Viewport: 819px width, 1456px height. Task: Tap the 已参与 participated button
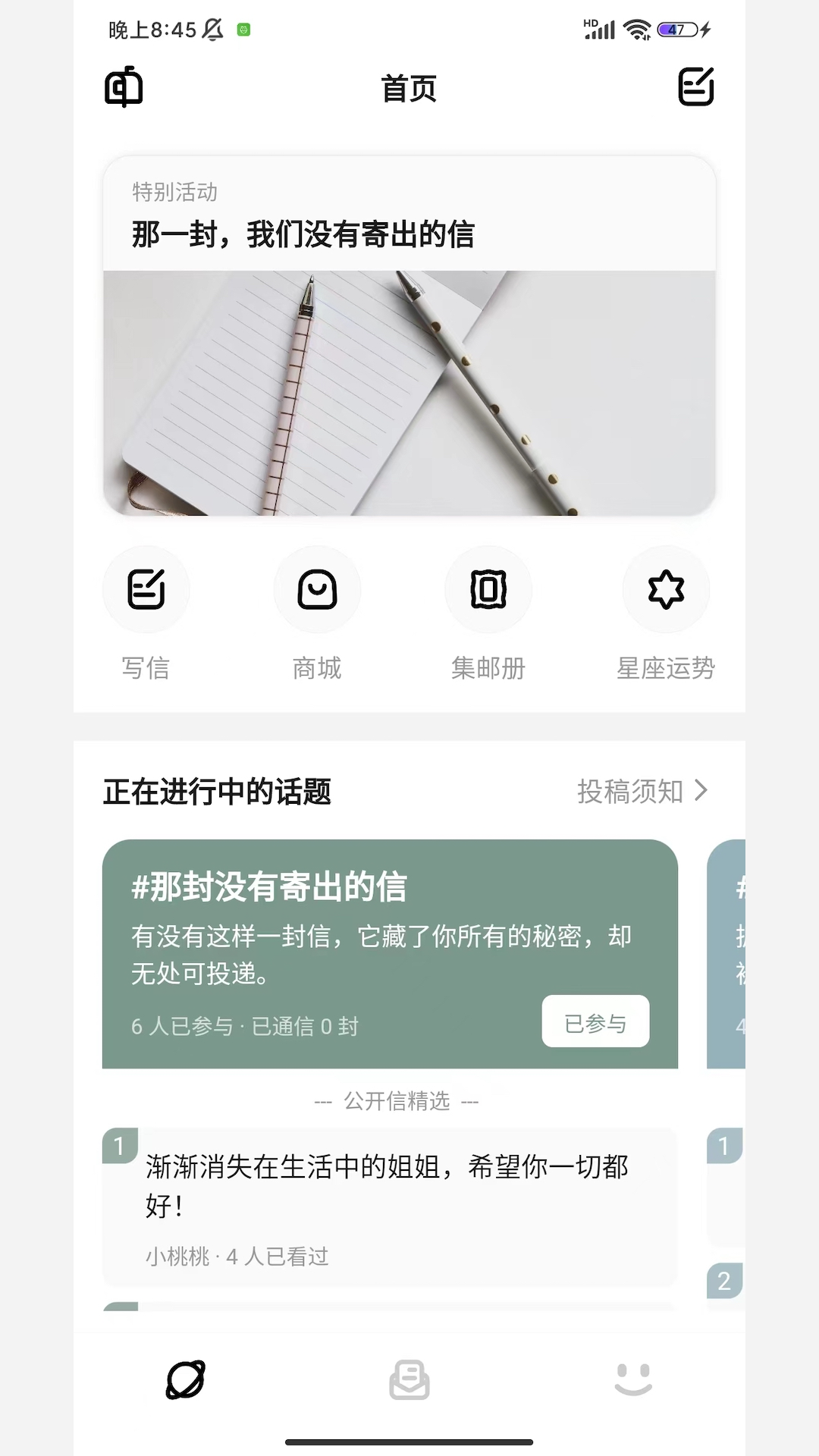point(596,1022)
